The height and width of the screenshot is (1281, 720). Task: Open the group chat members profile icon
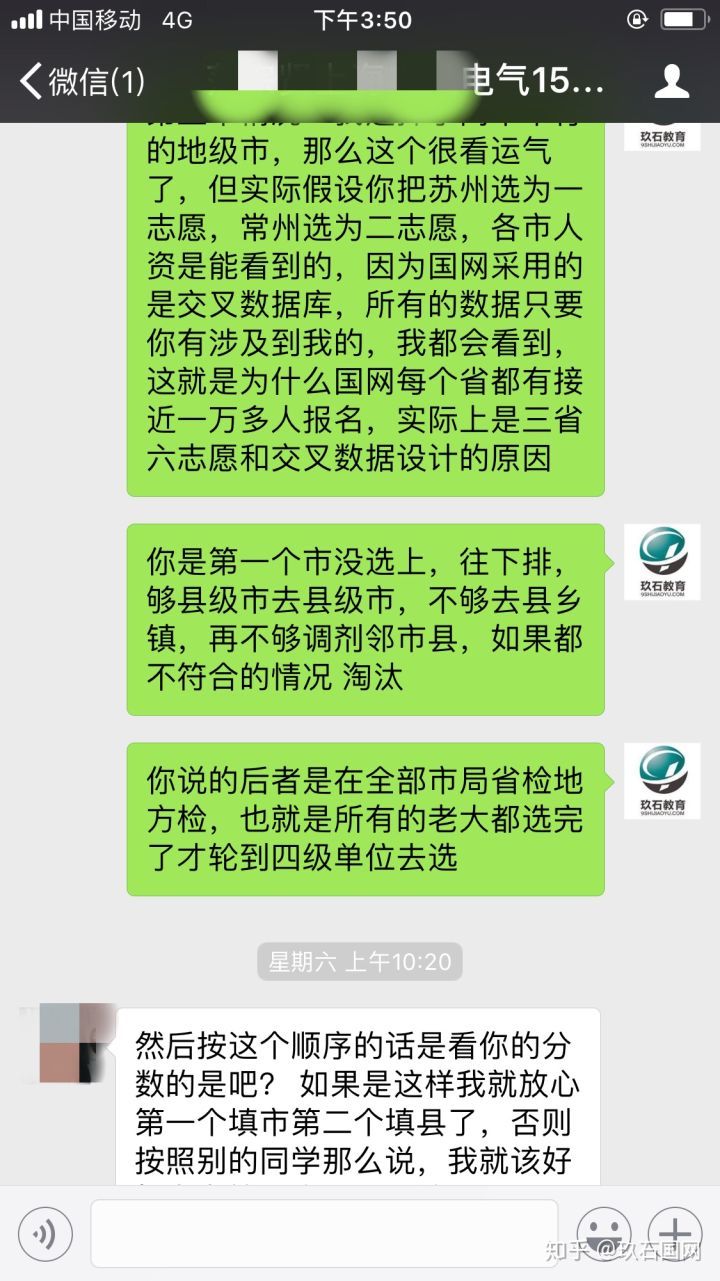[672, 81]
